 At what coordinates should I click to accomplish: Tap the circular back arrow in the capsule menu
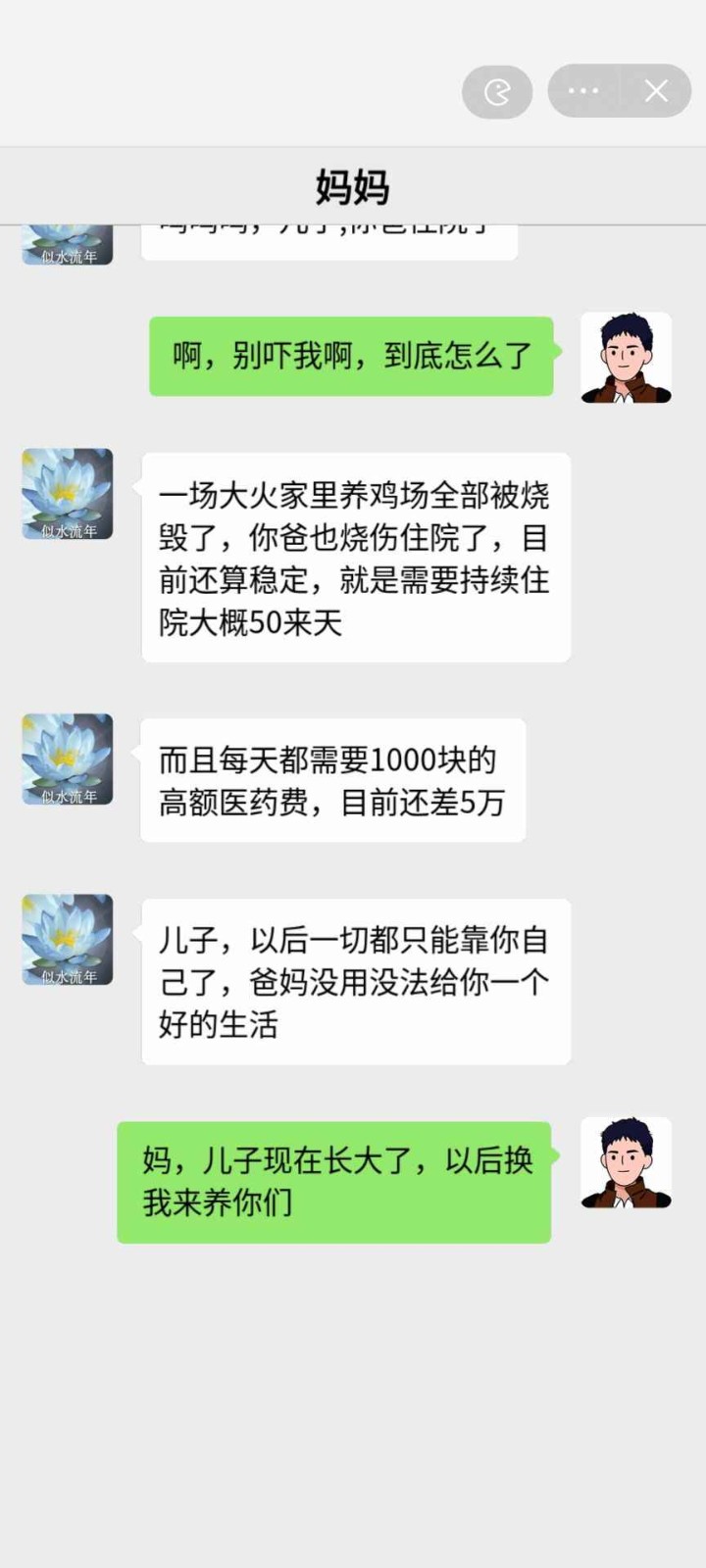coord(497,90)
